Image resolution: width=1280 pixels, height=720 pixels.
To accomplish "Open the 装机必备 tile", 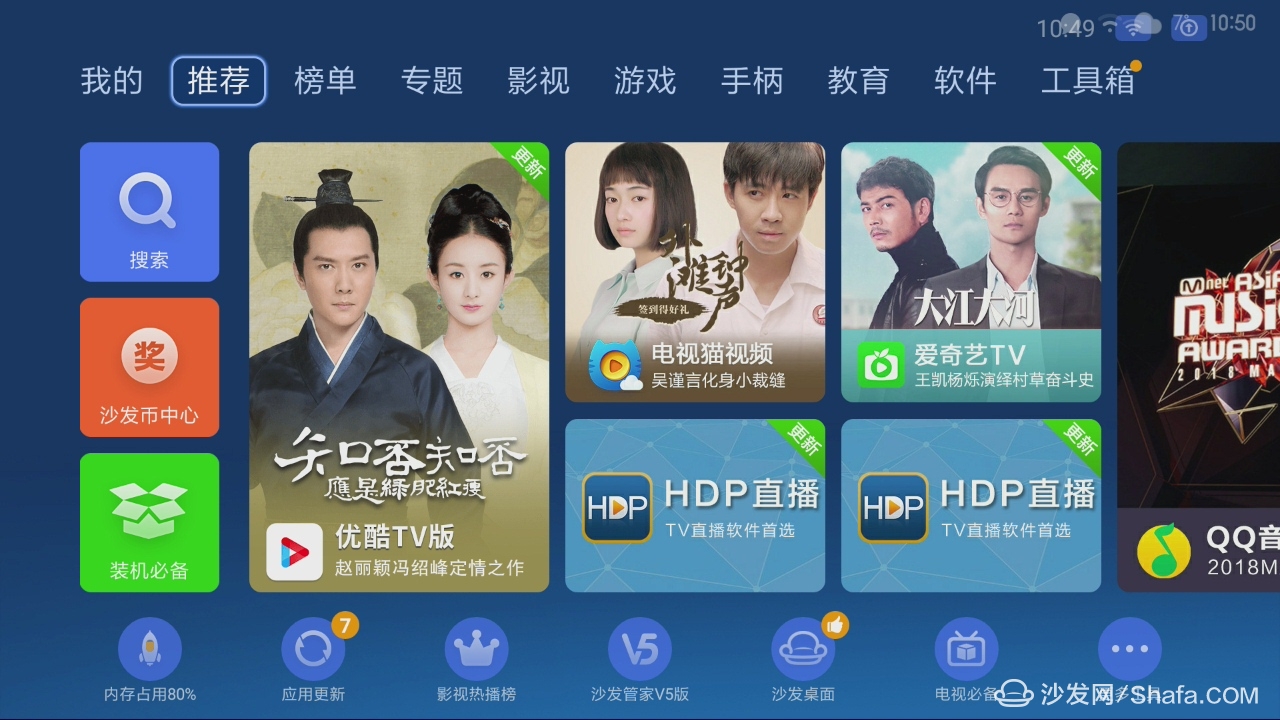I will click(x=149, y=522).
